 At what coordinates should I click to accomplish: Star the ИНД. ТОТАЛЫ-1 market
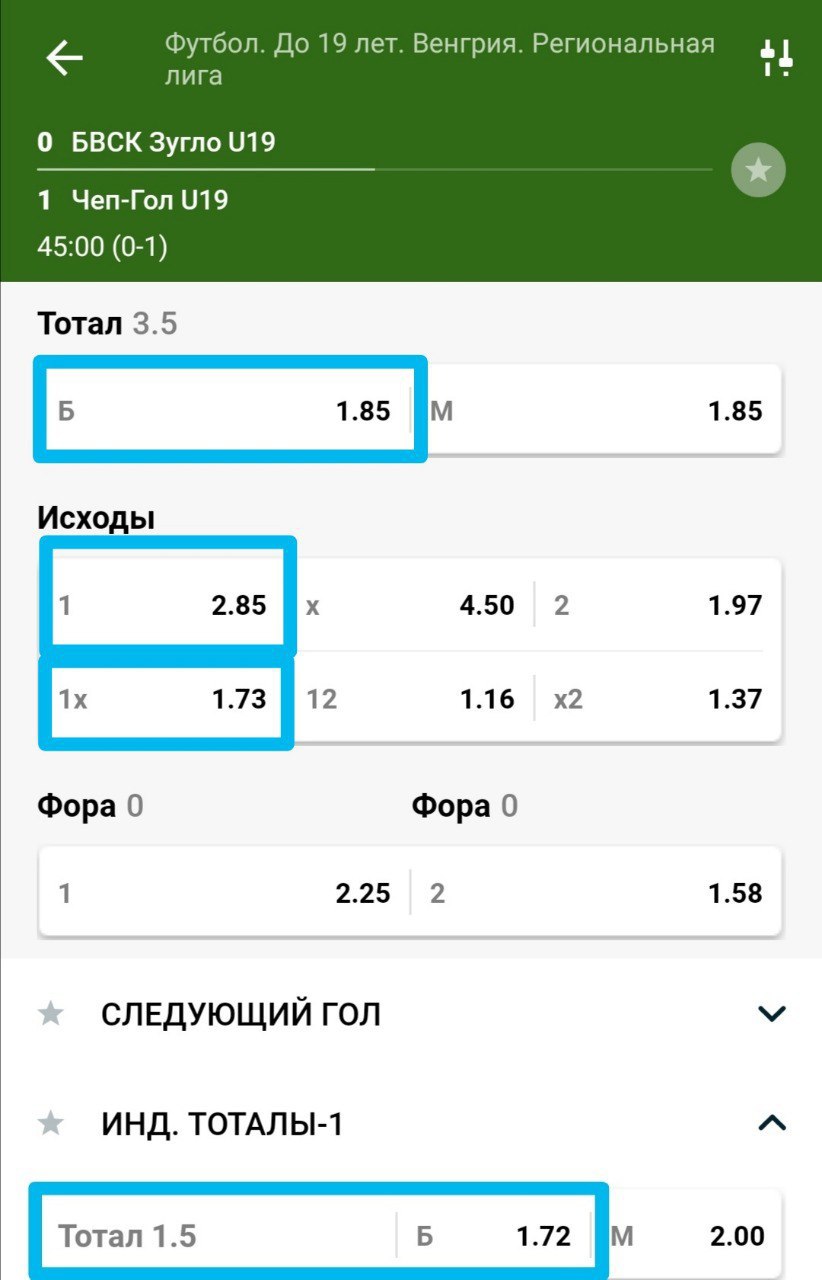pos(51,1124)
